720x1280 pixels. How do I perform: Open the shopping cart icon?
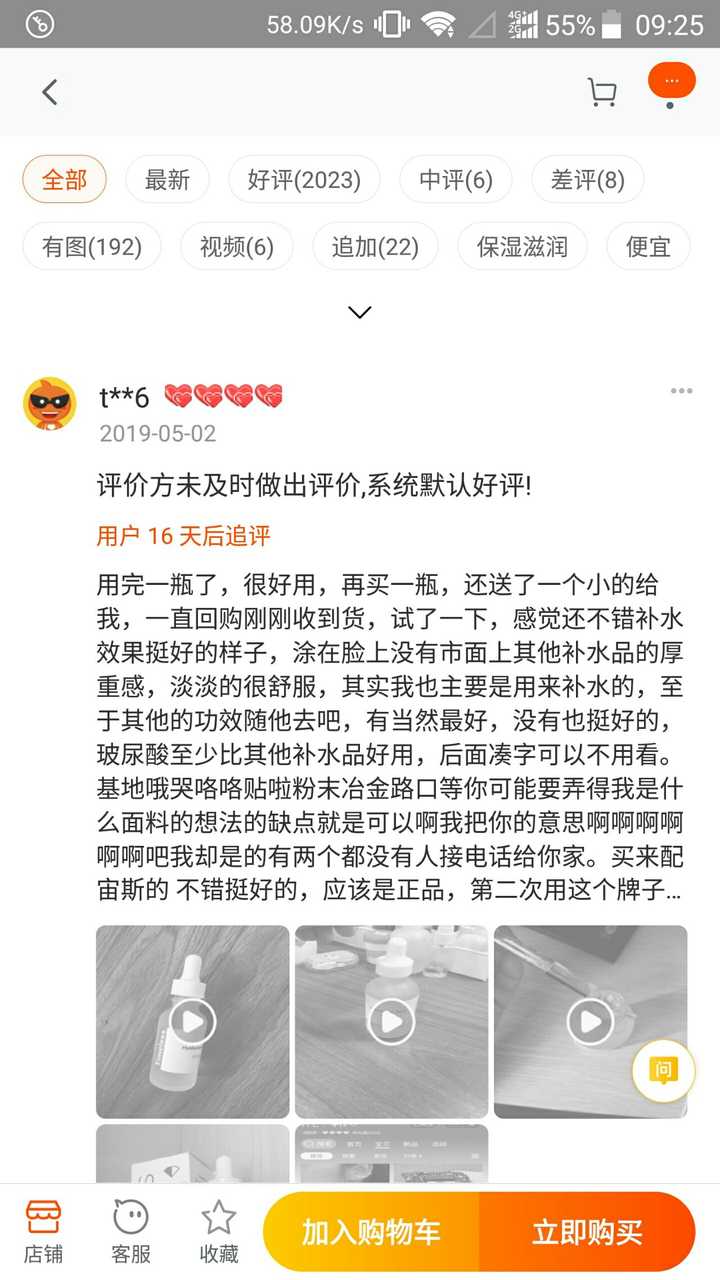point(602,92)
